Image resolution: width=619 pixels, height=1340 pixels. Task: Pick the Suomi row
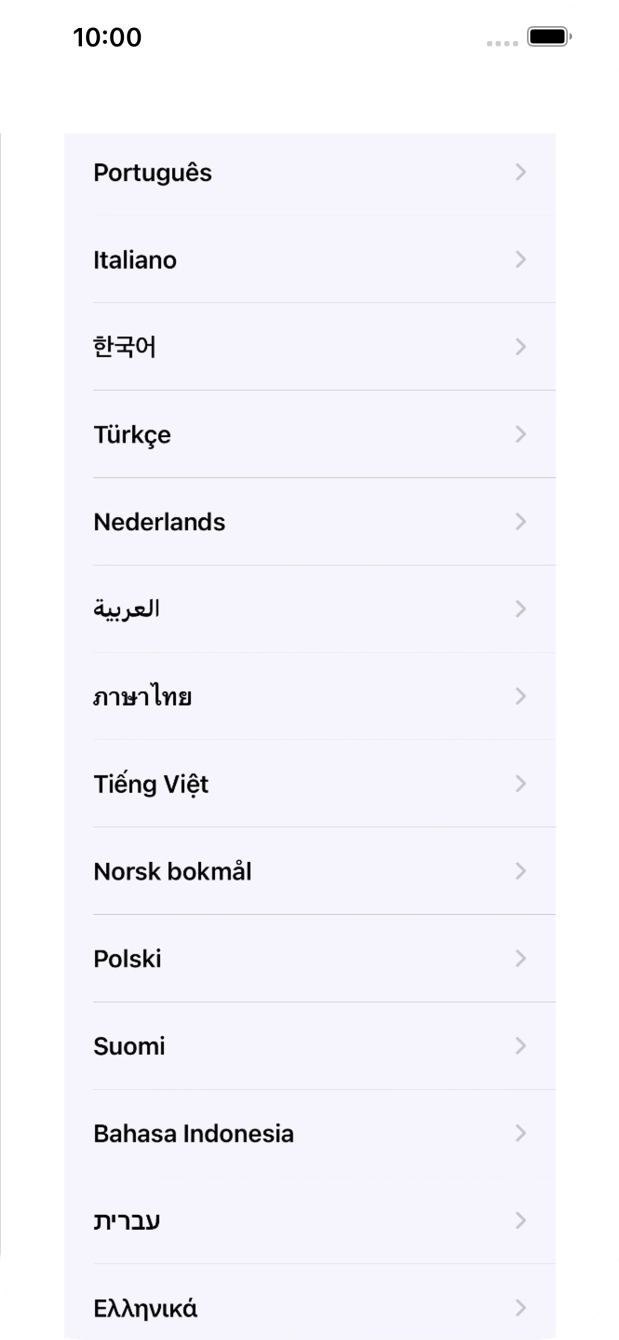point(309,1046)
